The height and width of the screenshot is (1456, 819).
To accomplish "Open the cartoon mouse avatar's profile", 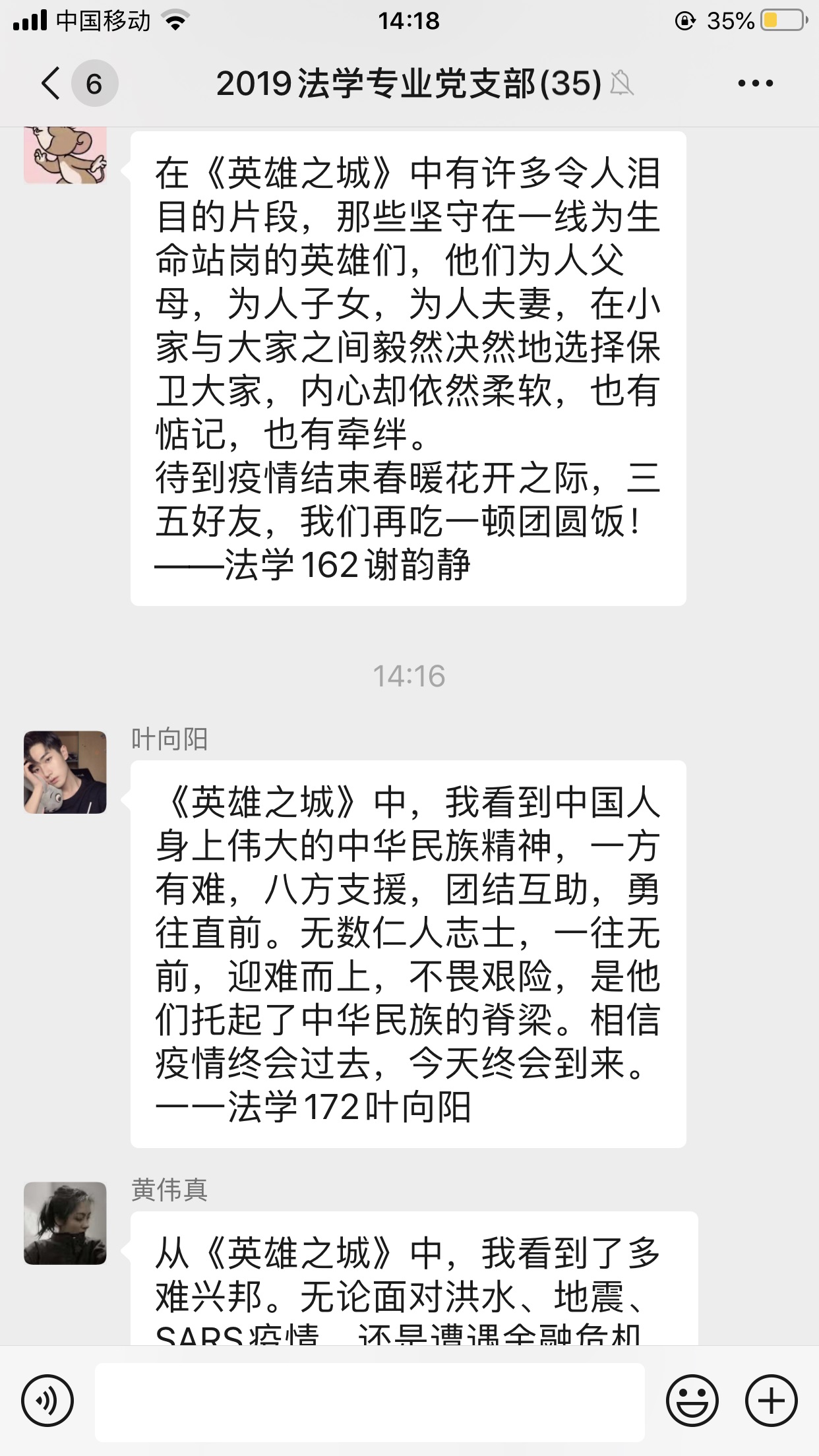I will coord(65,156).
